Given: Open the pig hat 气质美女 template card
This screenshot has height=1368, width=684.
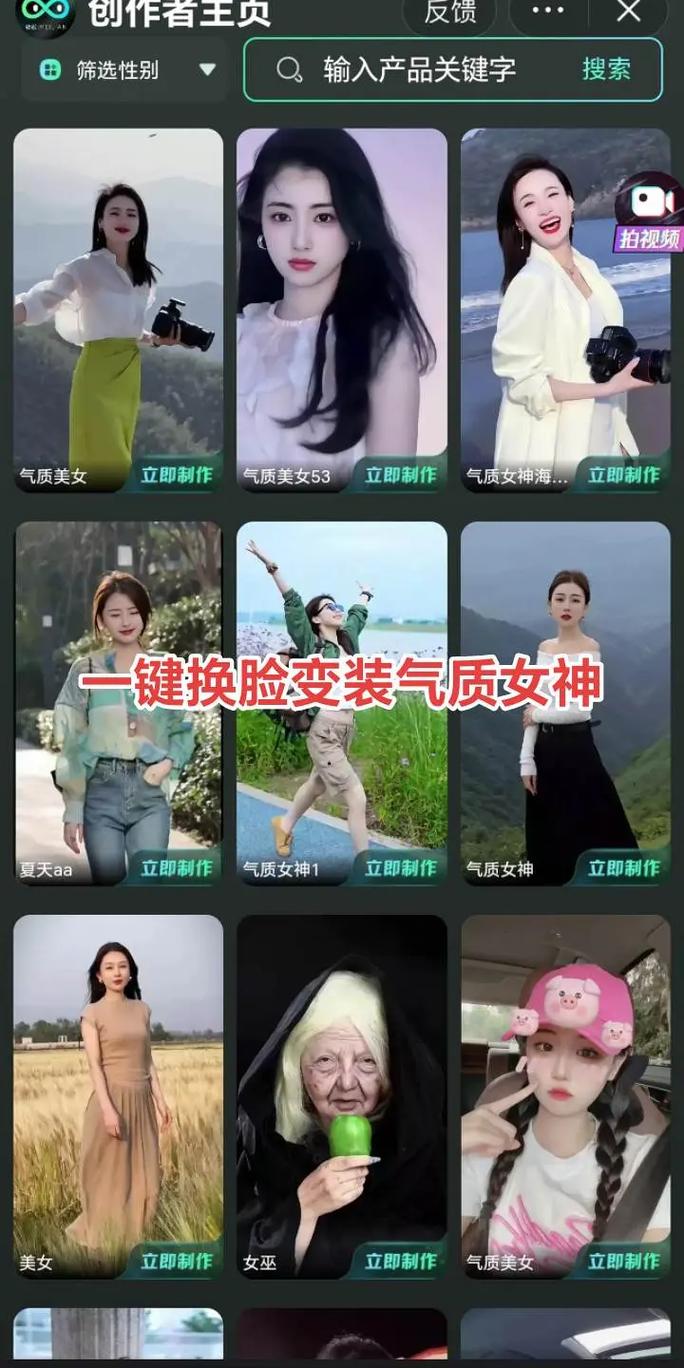Looking at the screenshot, I should 565,1090.
